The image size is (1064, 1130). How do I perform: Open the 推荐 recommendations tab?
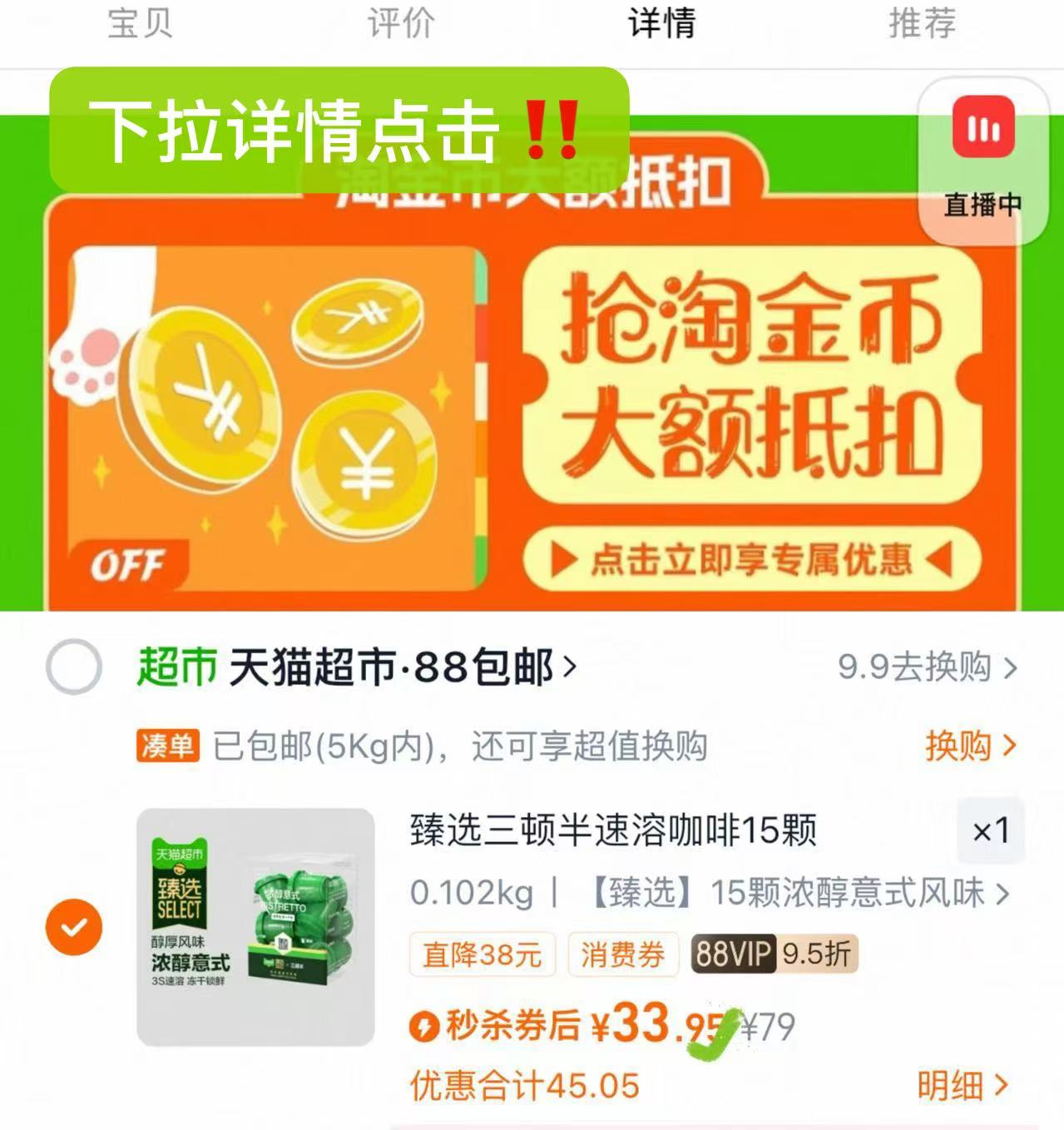point(920,25)
